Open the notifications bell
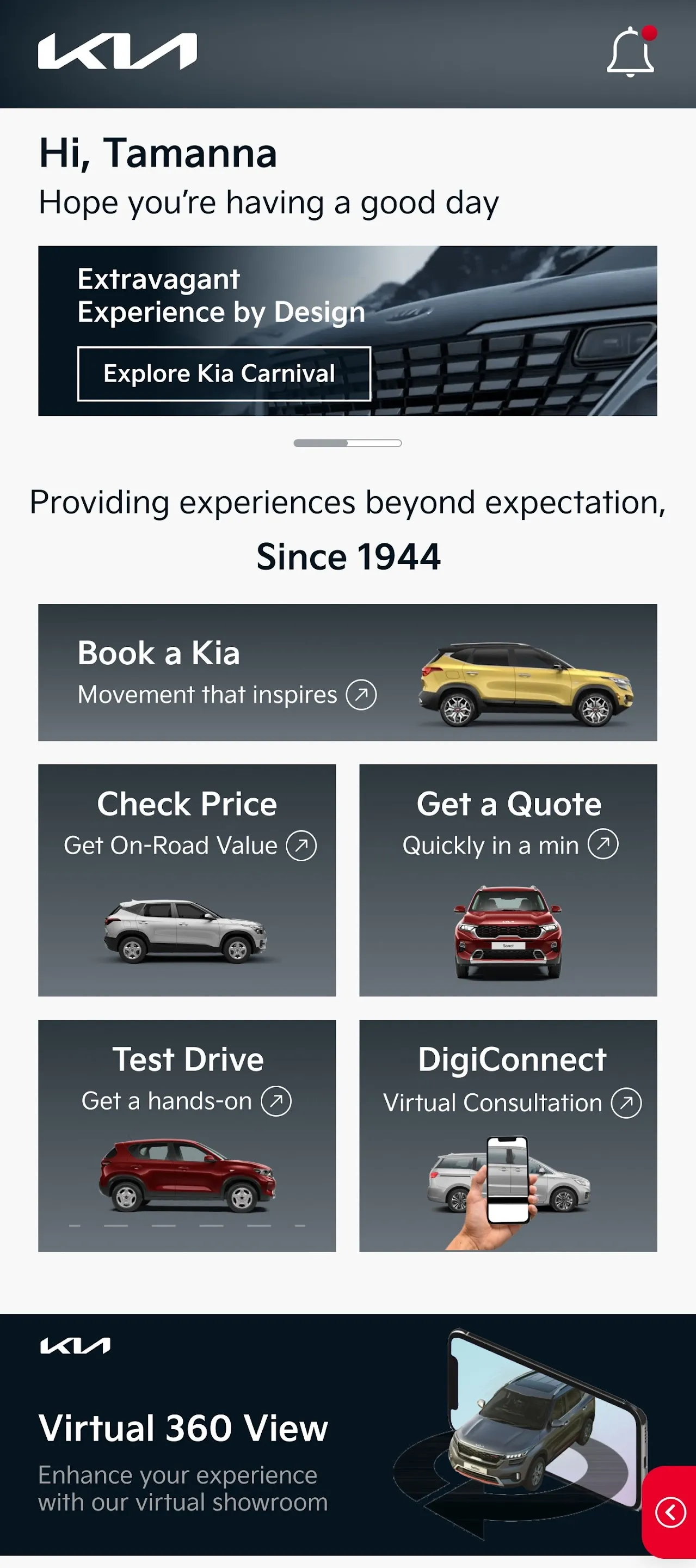Image resolution: width=696 pixels, height=1568 pixels. click(630, 52)
